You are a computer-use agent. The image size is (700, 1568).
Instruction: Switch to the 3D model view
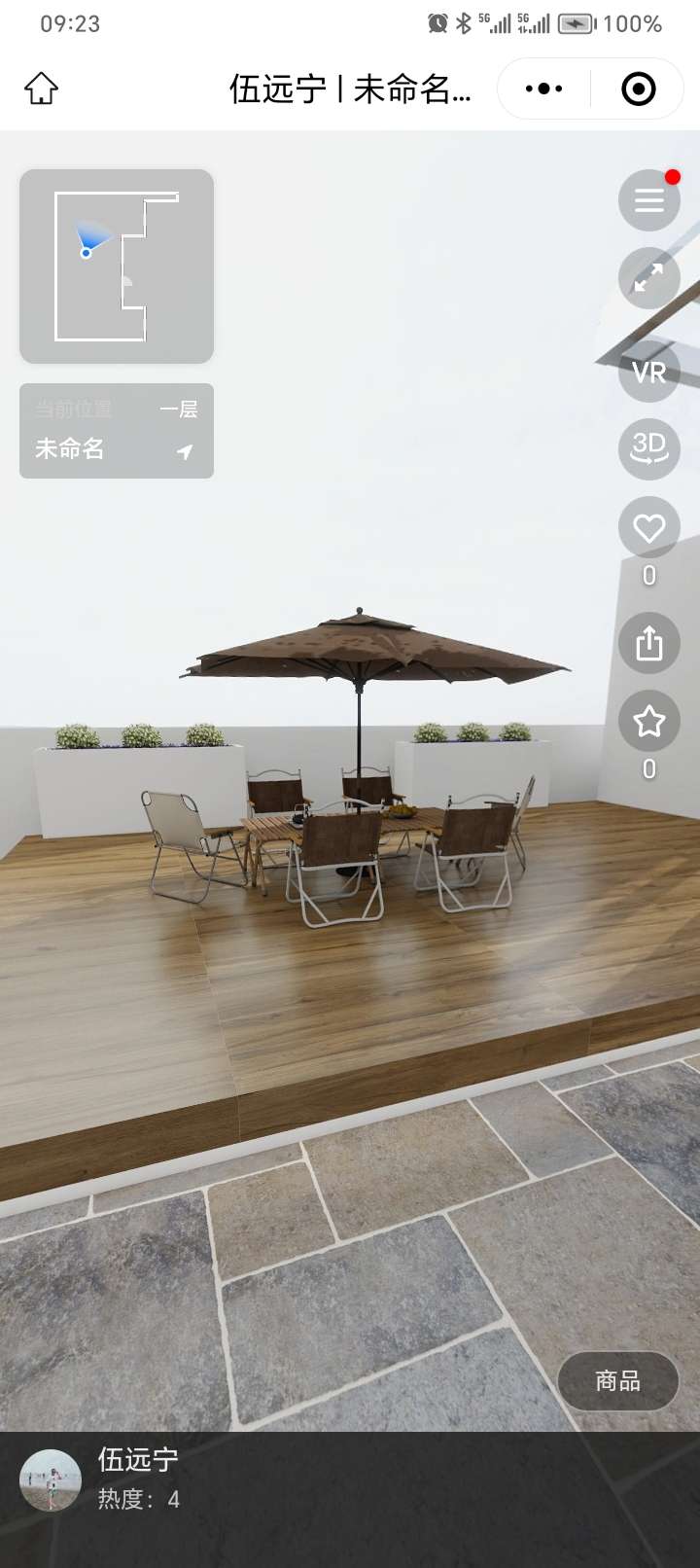click(648, 448)
